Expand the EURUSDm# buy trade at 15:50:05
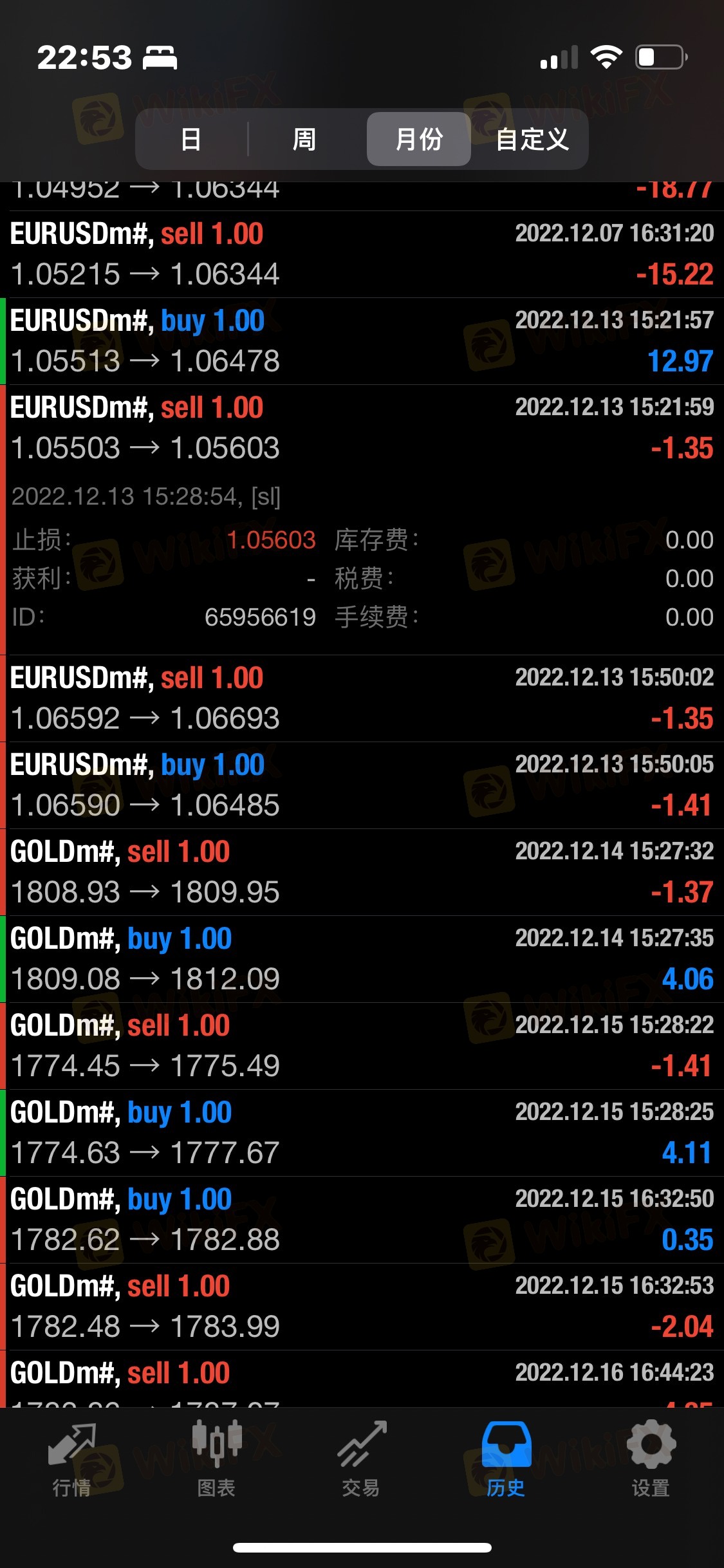Image resolution: width=724 pixels, height=1568 pixels. tap(362, 785)
